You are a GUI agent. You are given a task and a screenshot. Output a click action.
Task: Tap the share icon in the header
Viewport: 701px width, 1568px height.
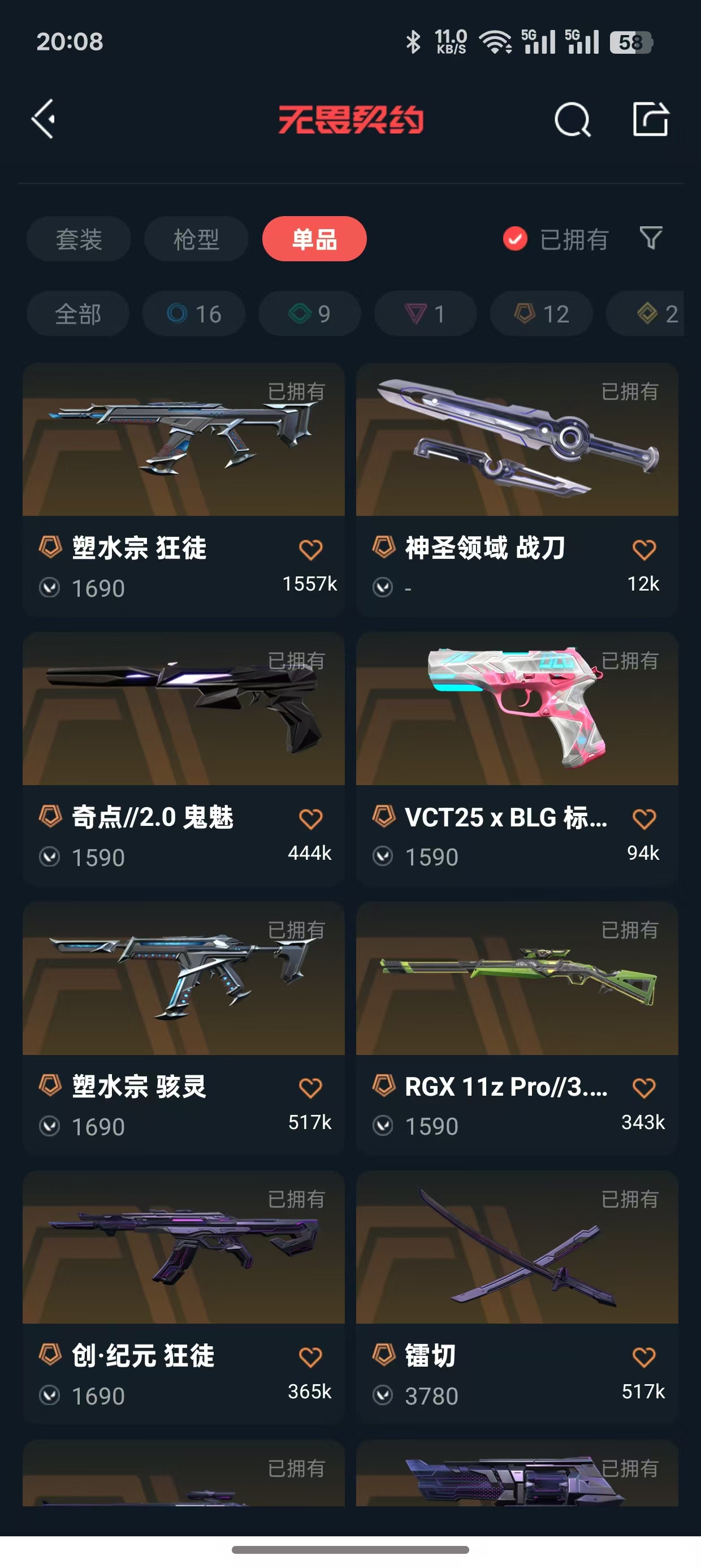click(651, 119)
